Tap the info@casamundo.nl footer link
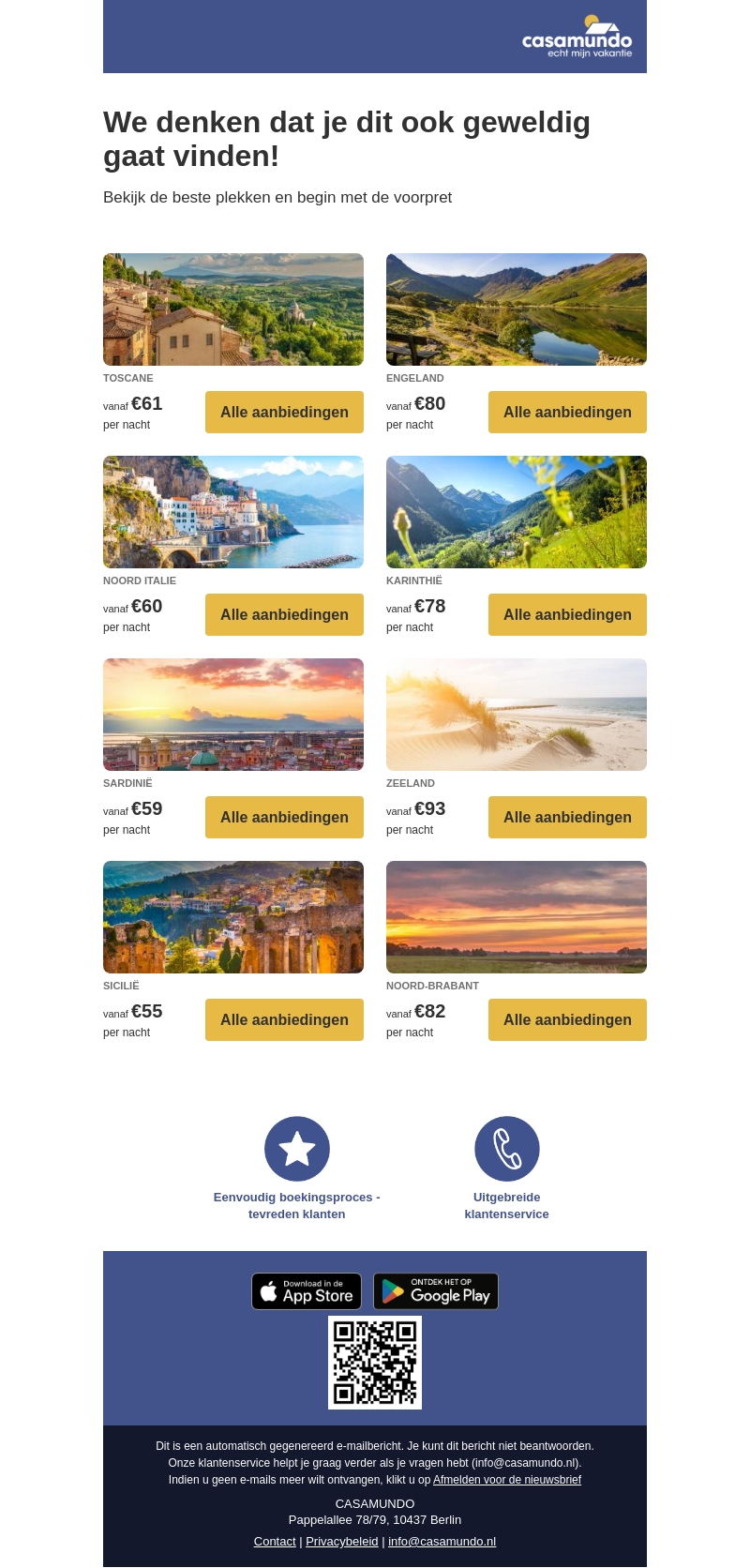Screen dimensions: 750x1568 (442, 1541)
